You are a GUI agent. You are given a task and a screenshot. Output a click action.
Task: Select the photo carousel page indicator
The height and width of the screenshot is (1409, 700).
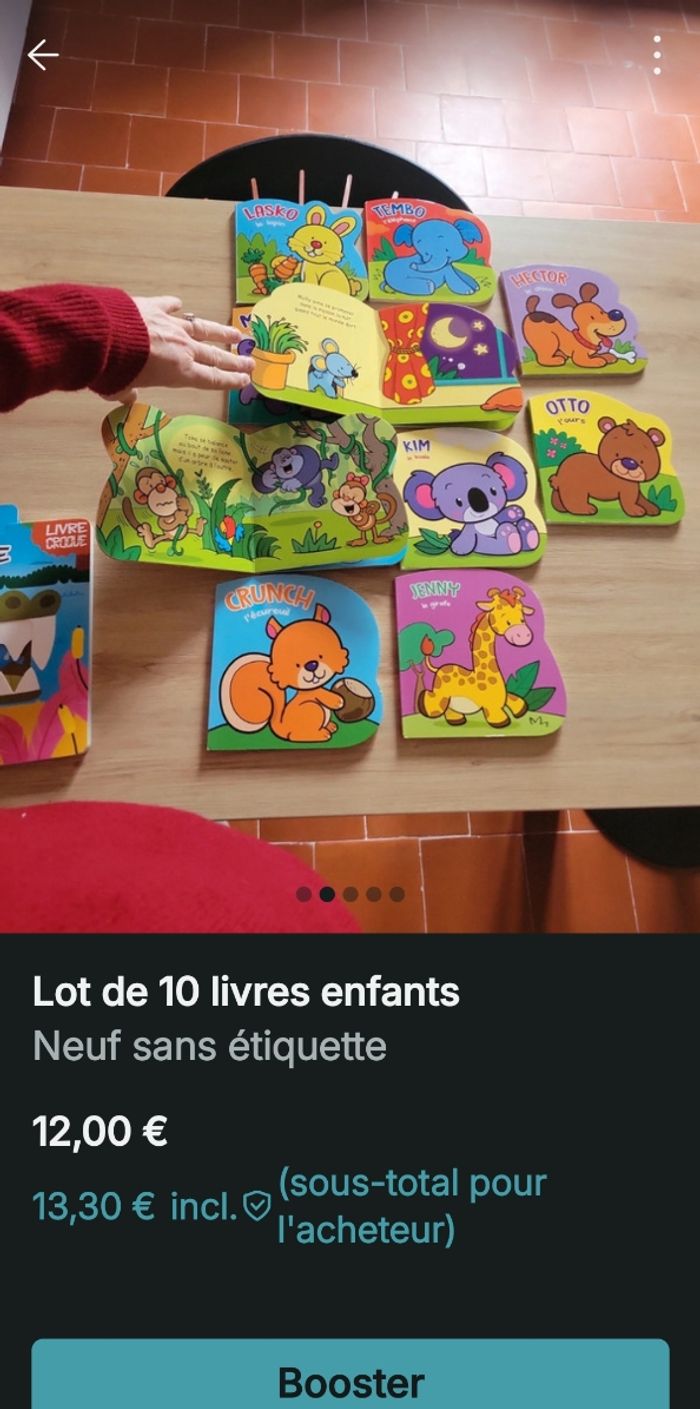(350, 894)
